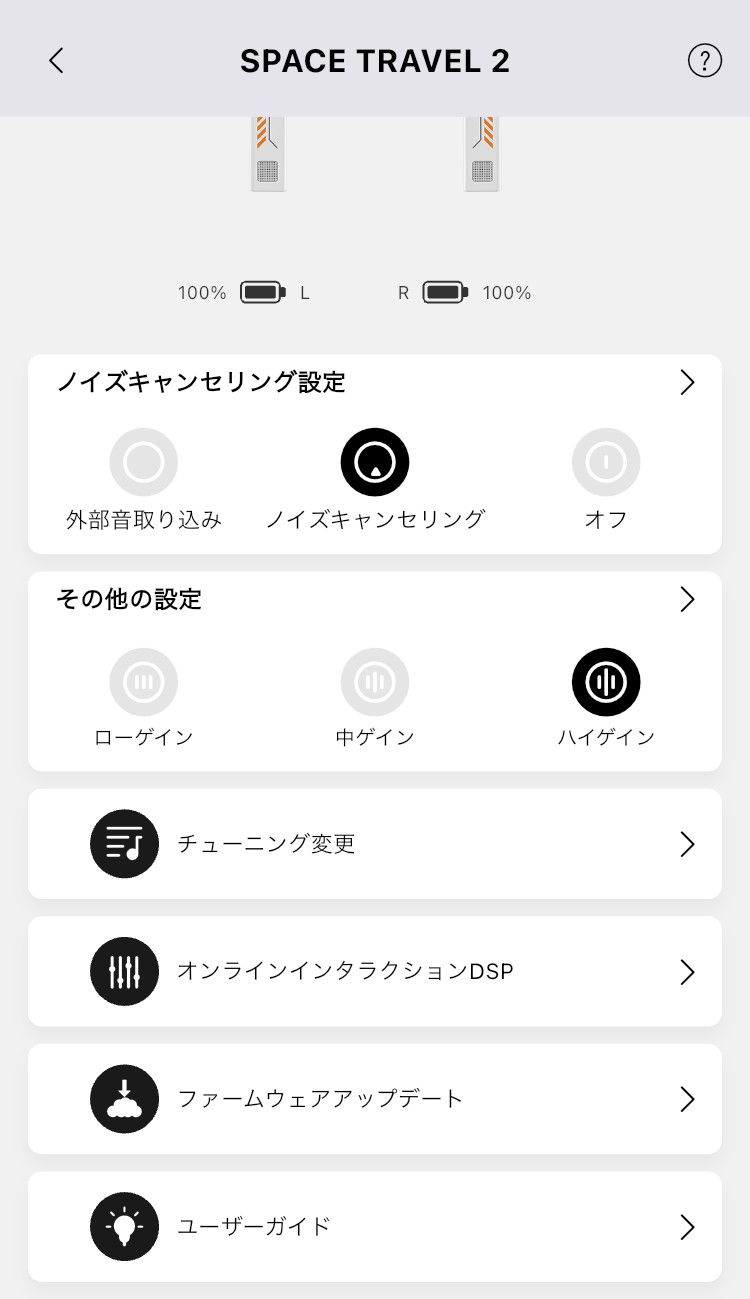
Task: Open the その他の設定 section chevron
Action: pyautogui.click(x=687, y=599)
